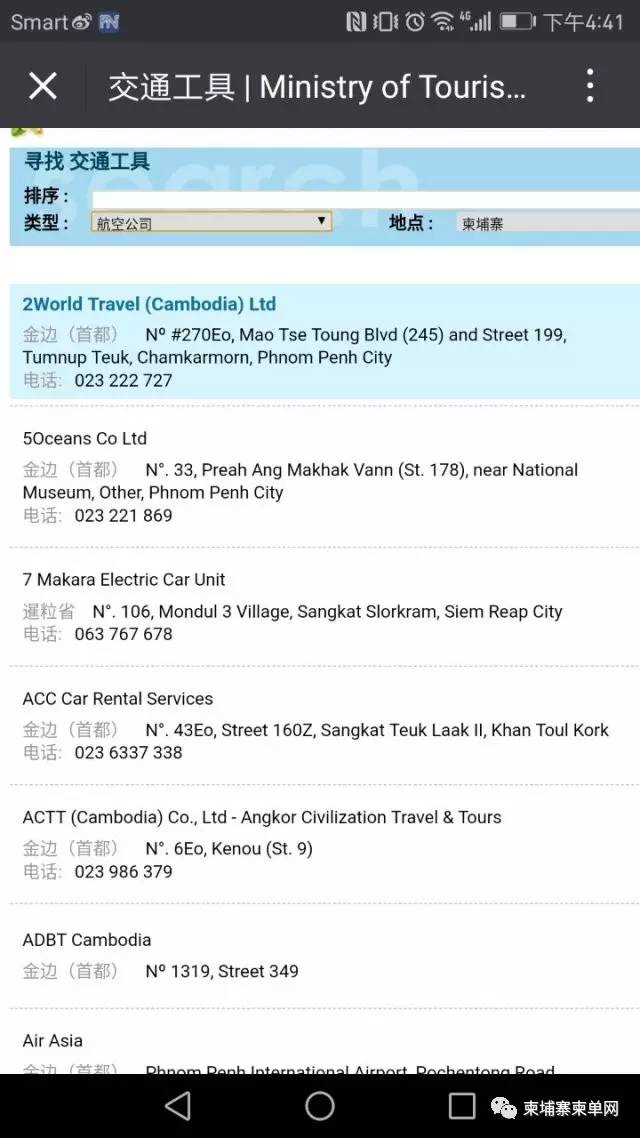The image size is (640, 1138).
Task: Go to the home screen
Action: [320, 1105]
